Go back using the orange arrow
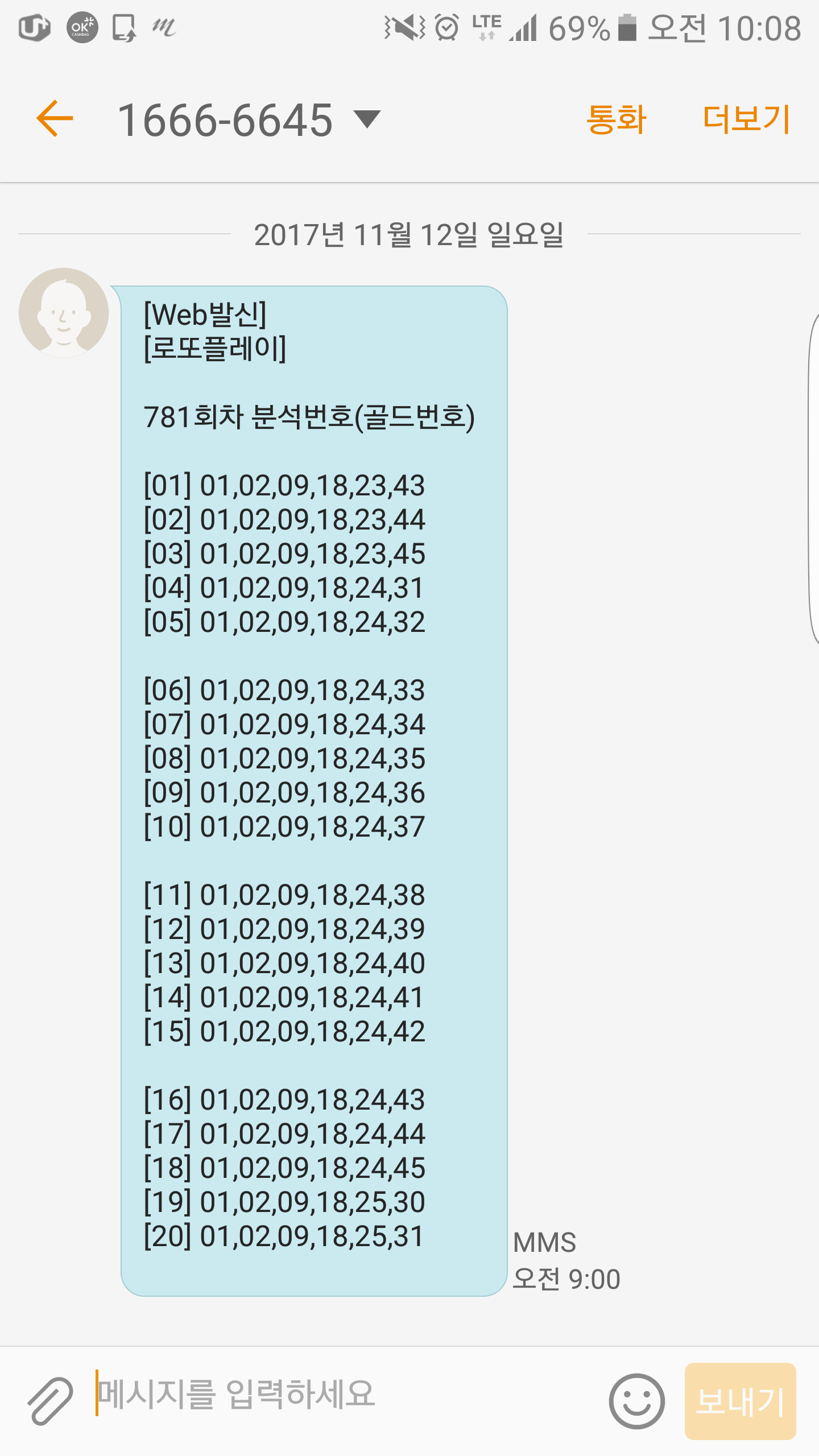Viewport: 819px width, 1456px height. pos(55,118)
